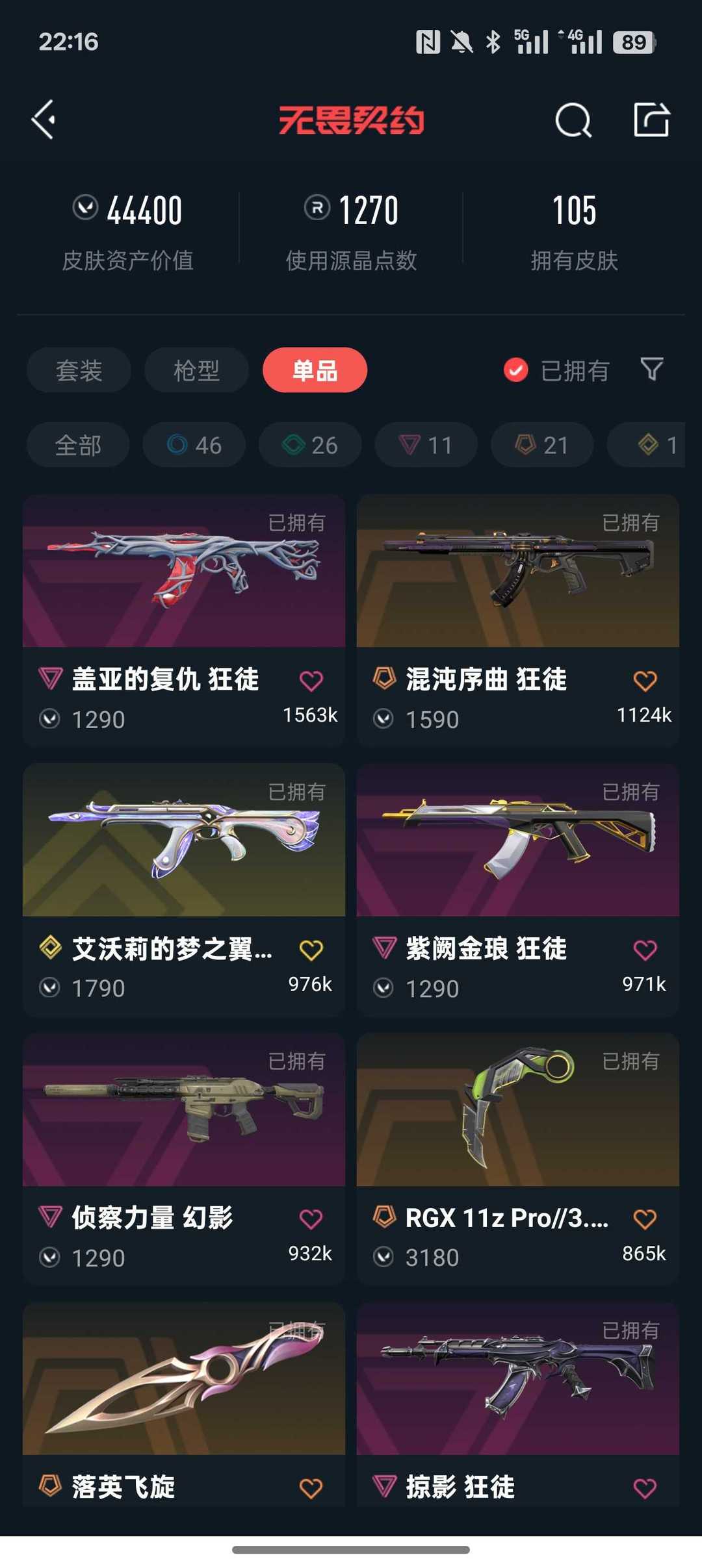Screen dimensions: 702x1568
Task: Open the 掠影 狂徒 skin card
Action: [x=518, y=1404]
